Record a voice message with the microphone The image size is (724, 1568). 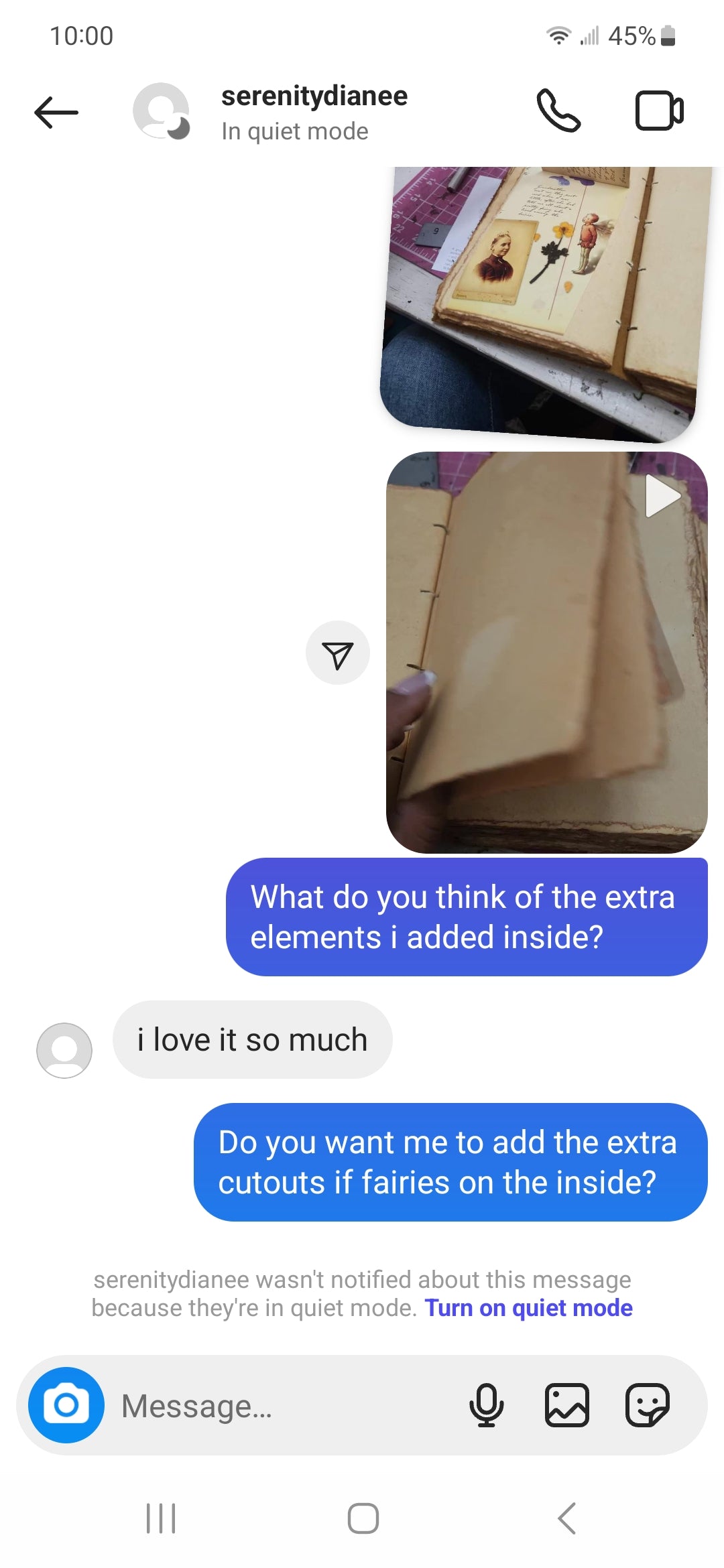point(486,1405)
